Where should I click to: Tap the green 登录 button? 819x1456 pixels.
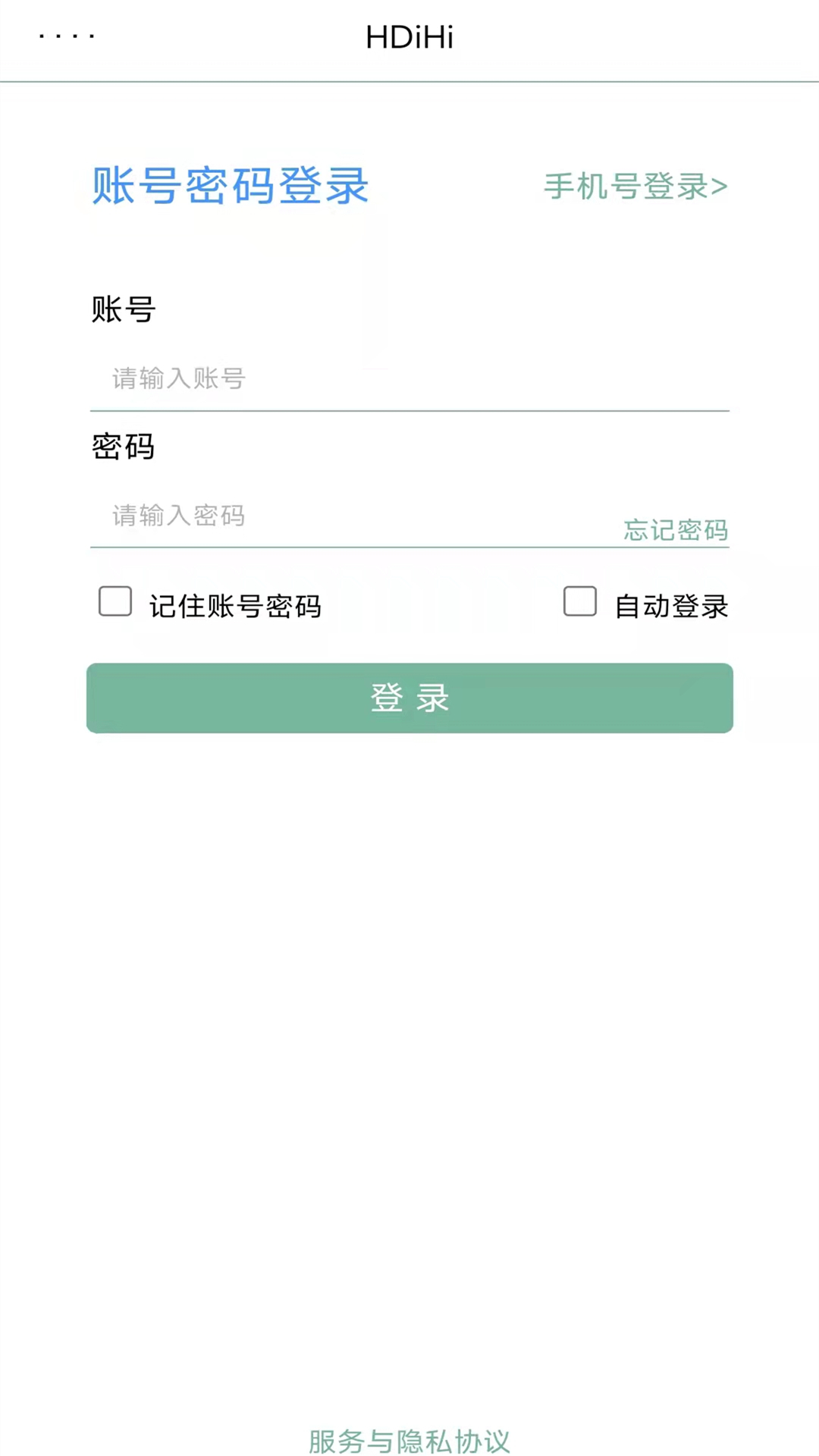(x=409, y=698)
